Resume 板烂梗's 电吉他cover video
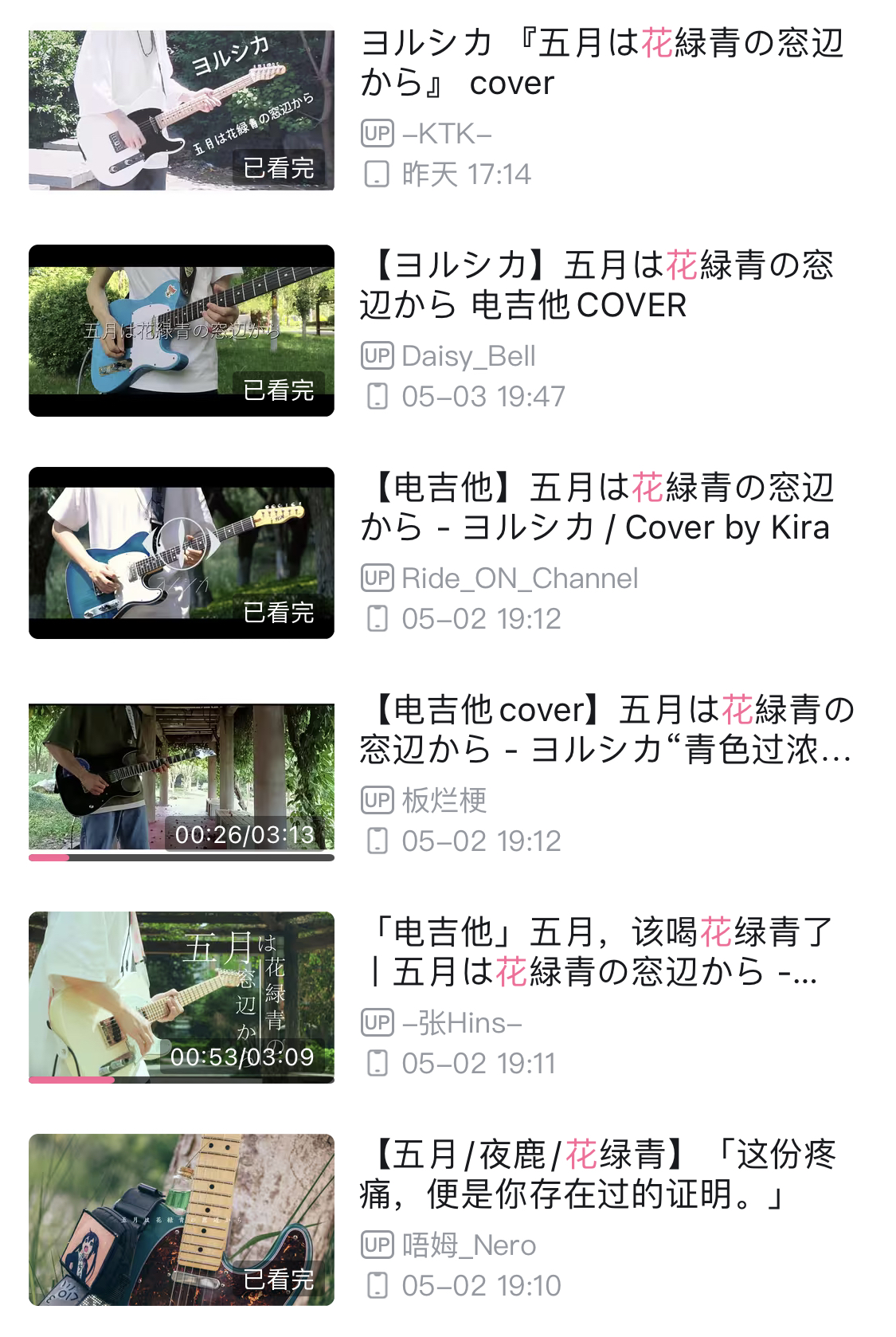This screenshot has height=1337, width=896. (x=182, y=778)
